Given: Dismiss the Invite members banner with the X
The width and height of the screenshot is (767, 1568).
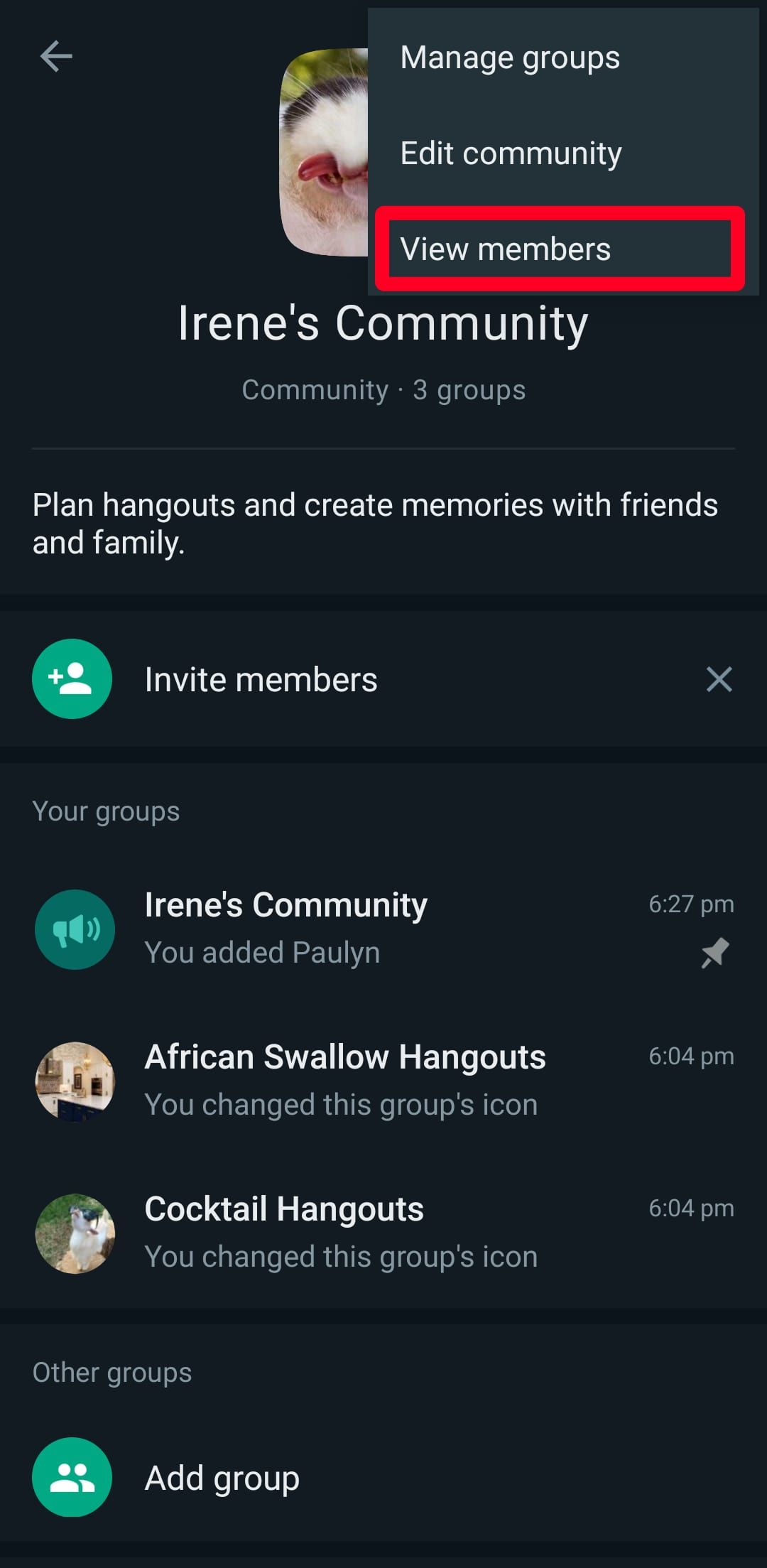Looking at the screenshot, I should (719, 679).
